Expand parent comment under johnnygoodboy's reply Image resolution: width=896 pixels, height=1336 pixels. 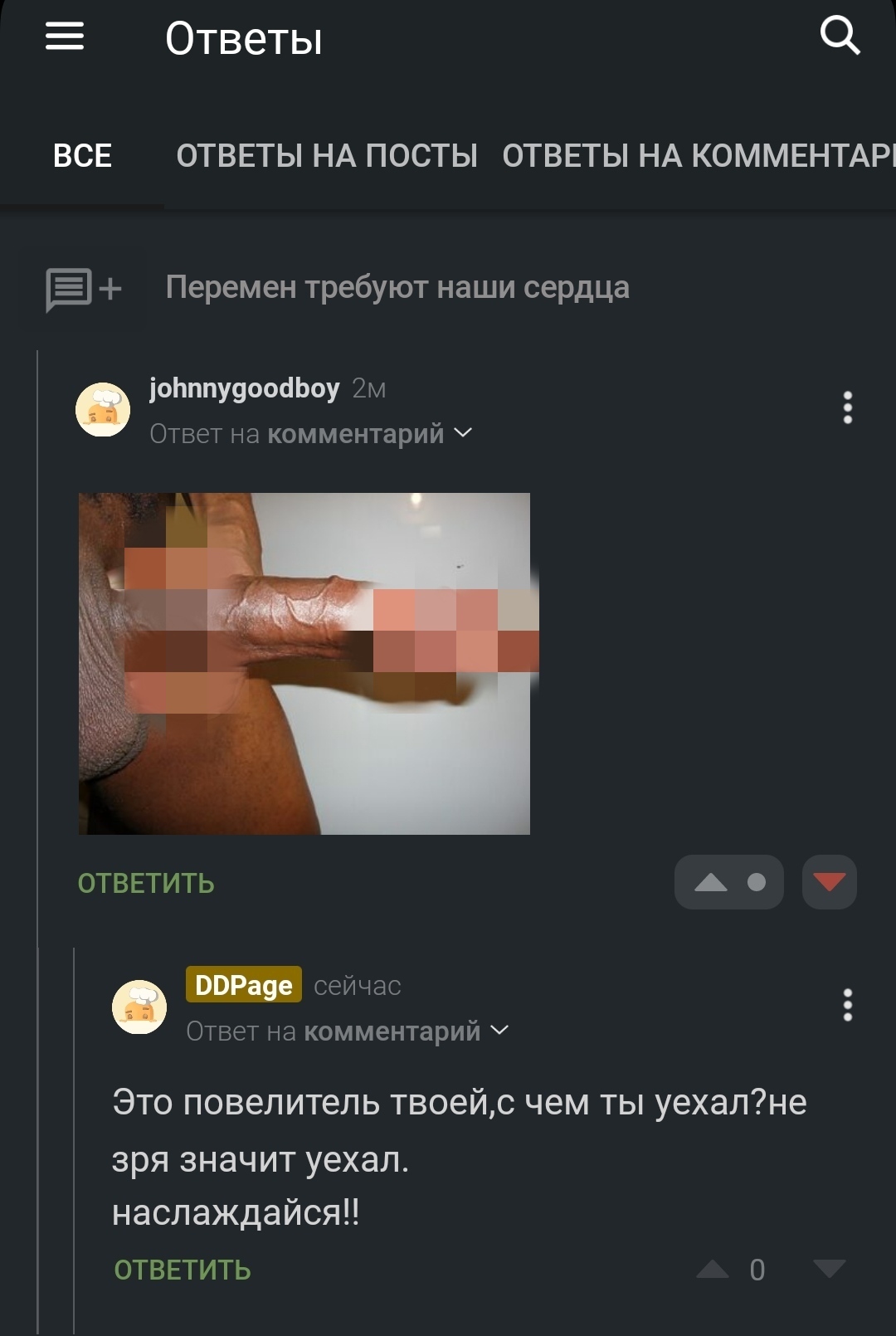coord(463,432)
